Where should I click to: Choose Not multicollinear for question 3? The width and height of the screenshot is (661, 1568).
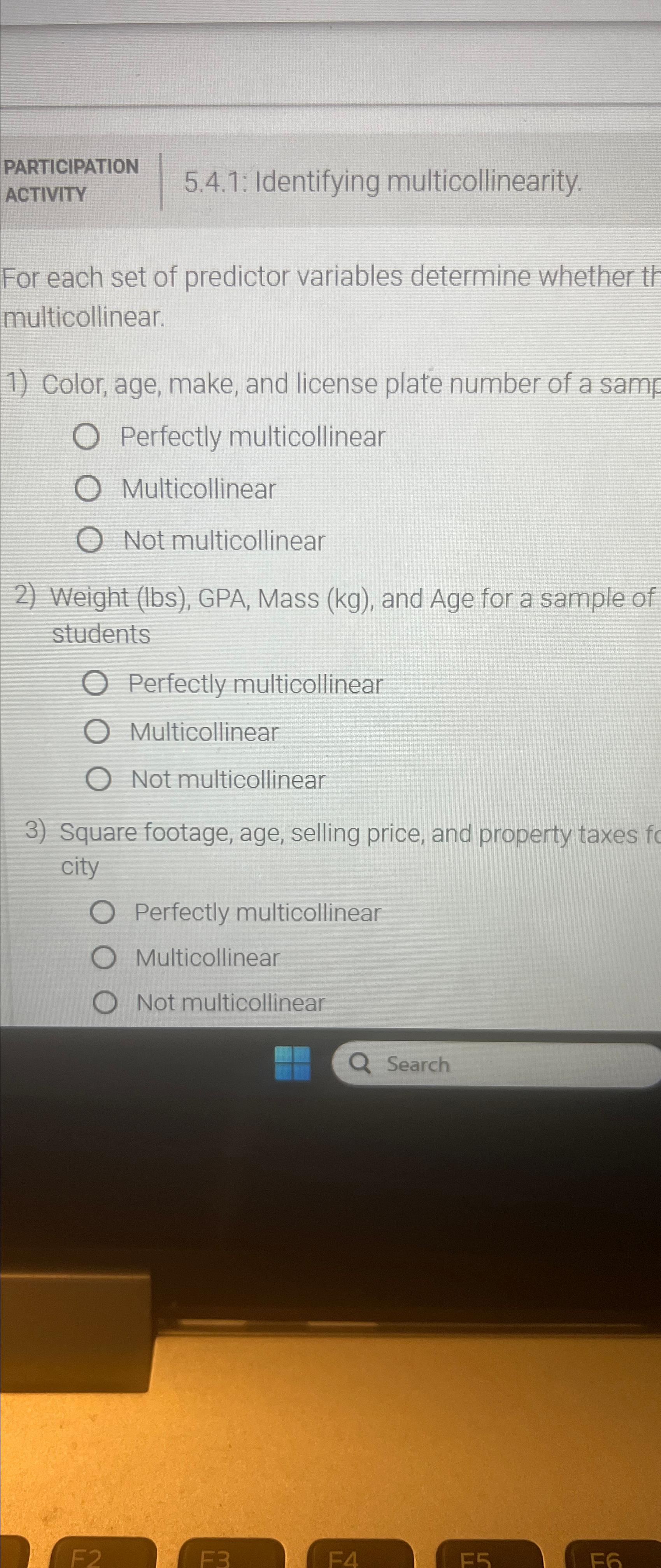click(x=104, y=1003)
